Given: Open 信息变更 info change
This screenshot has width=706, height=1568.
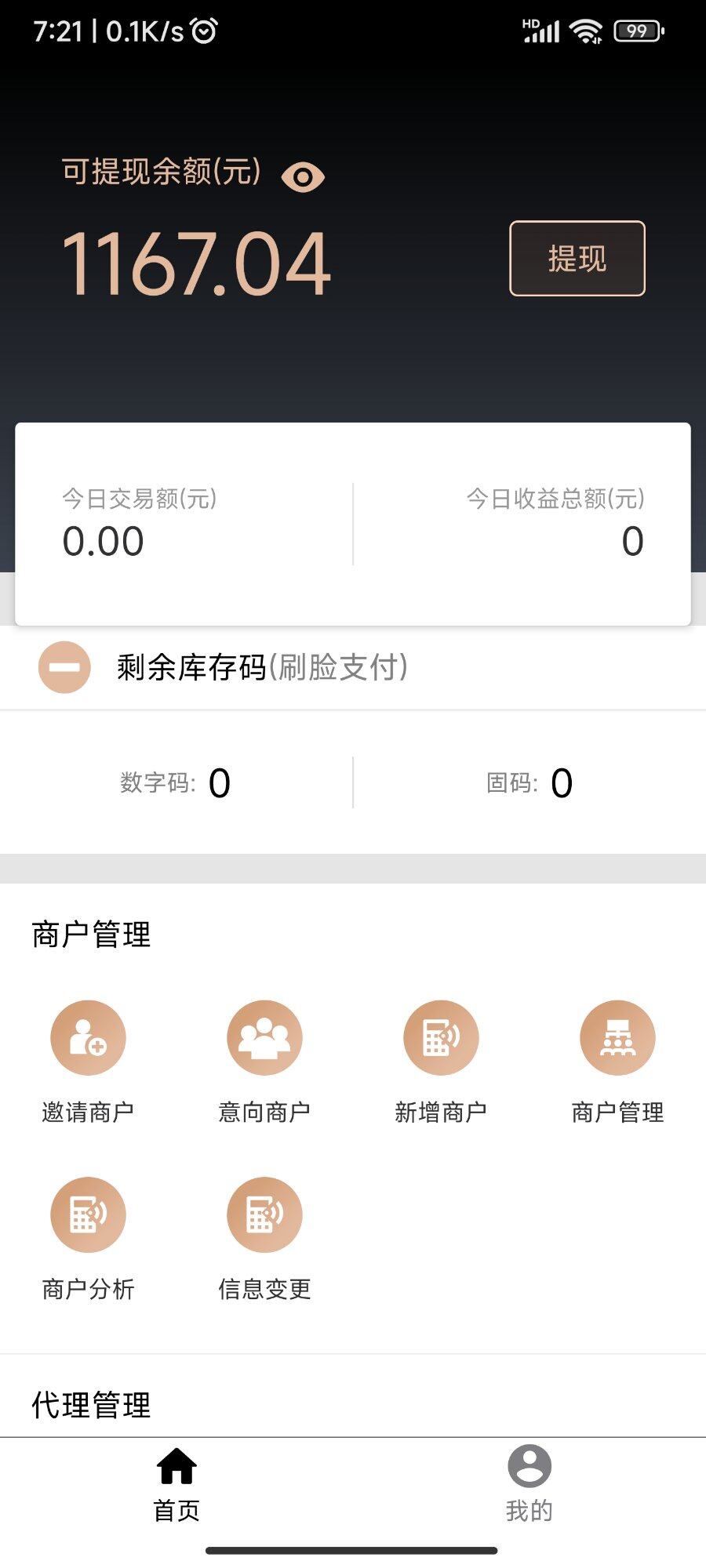Looking at the screenshot, I should (x=264, y=1238).
